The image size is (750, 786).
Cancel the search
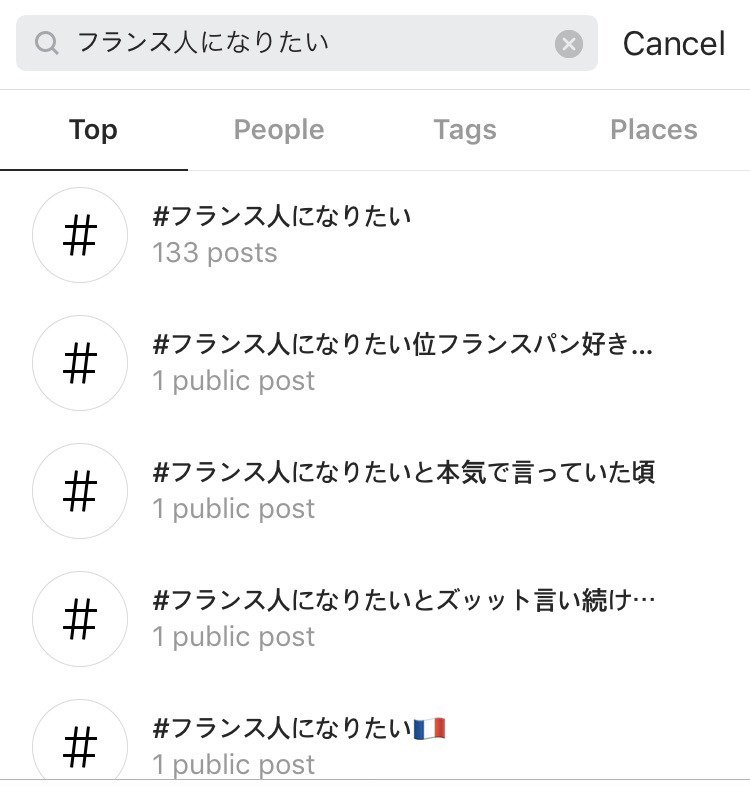674,43
